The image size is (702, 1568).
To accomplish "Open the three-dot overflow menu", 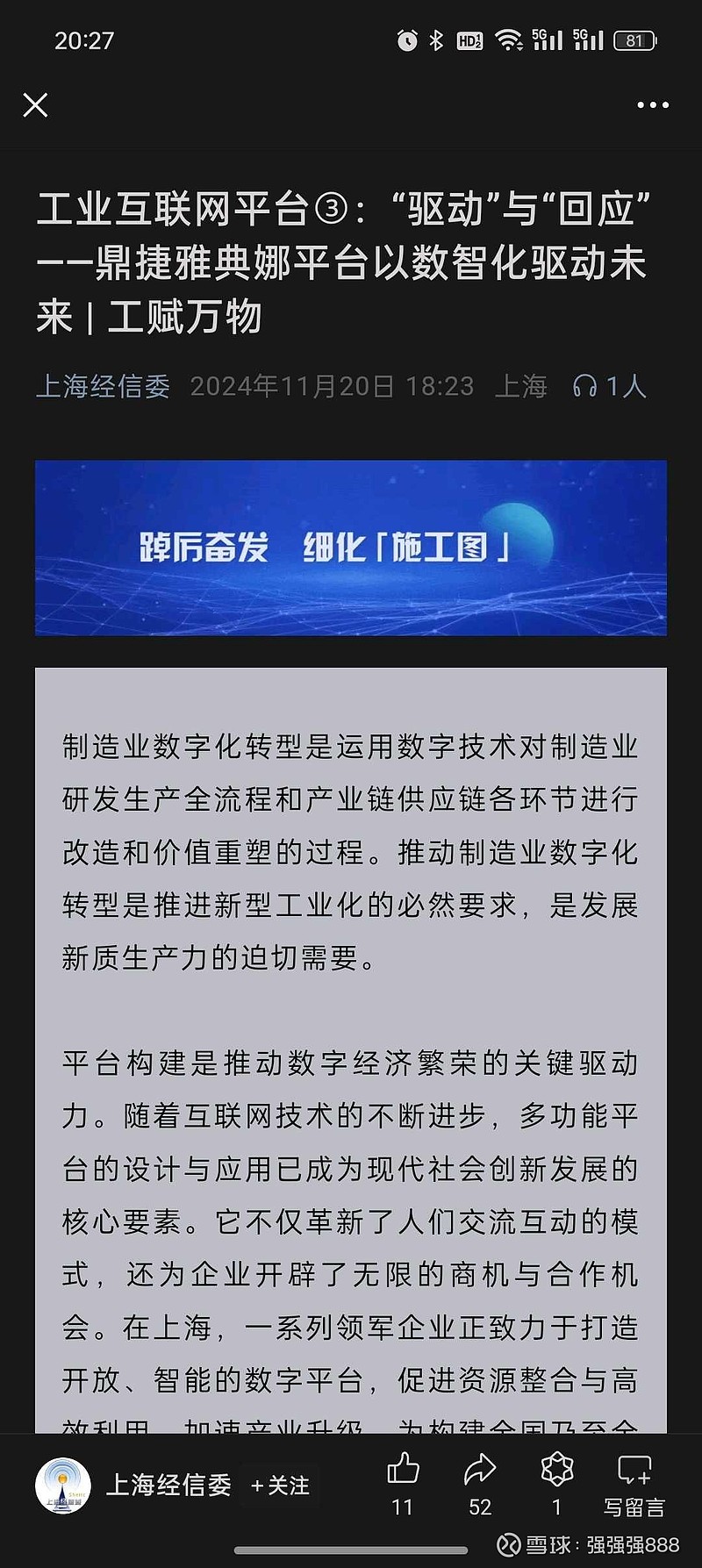I will click(x=653, y=105).
